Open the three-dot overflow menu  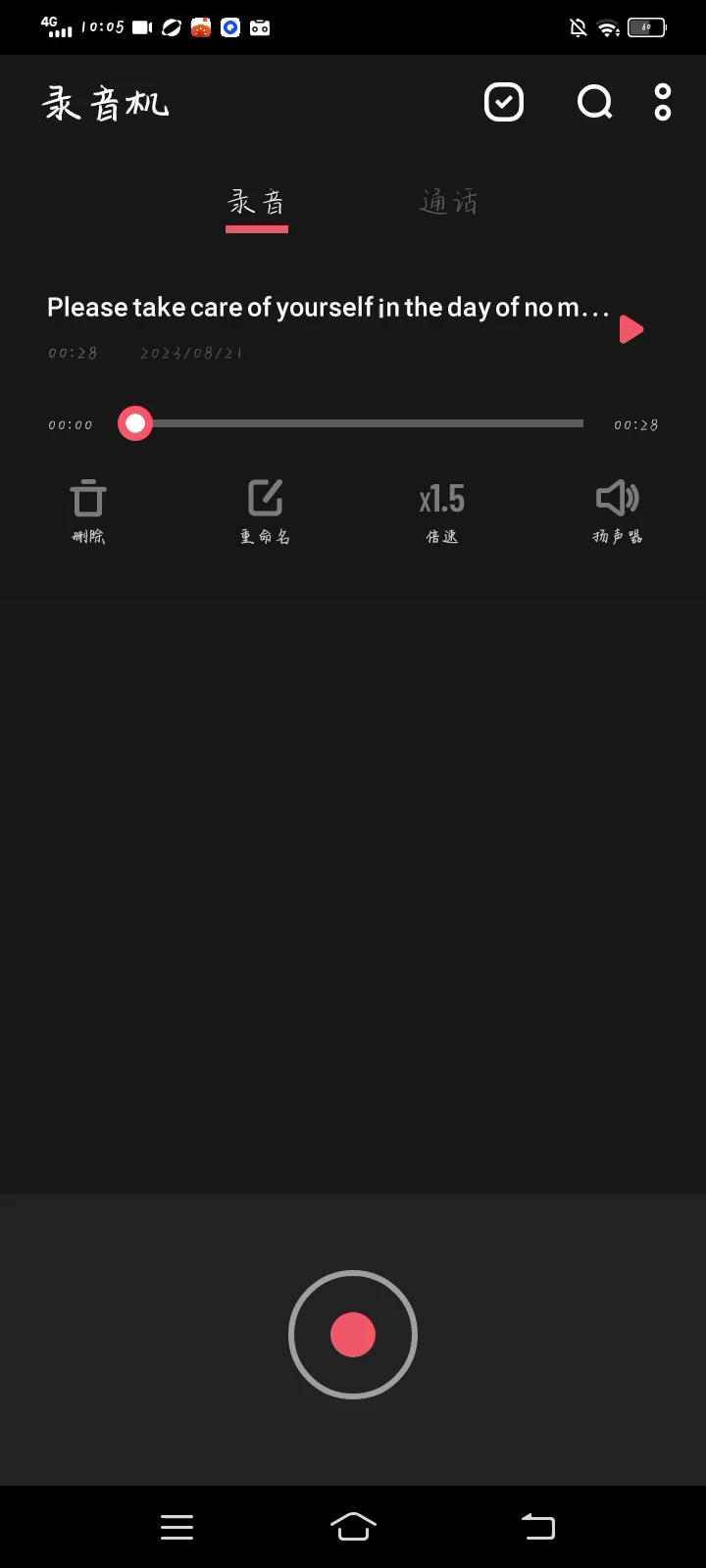click(663, 102)
